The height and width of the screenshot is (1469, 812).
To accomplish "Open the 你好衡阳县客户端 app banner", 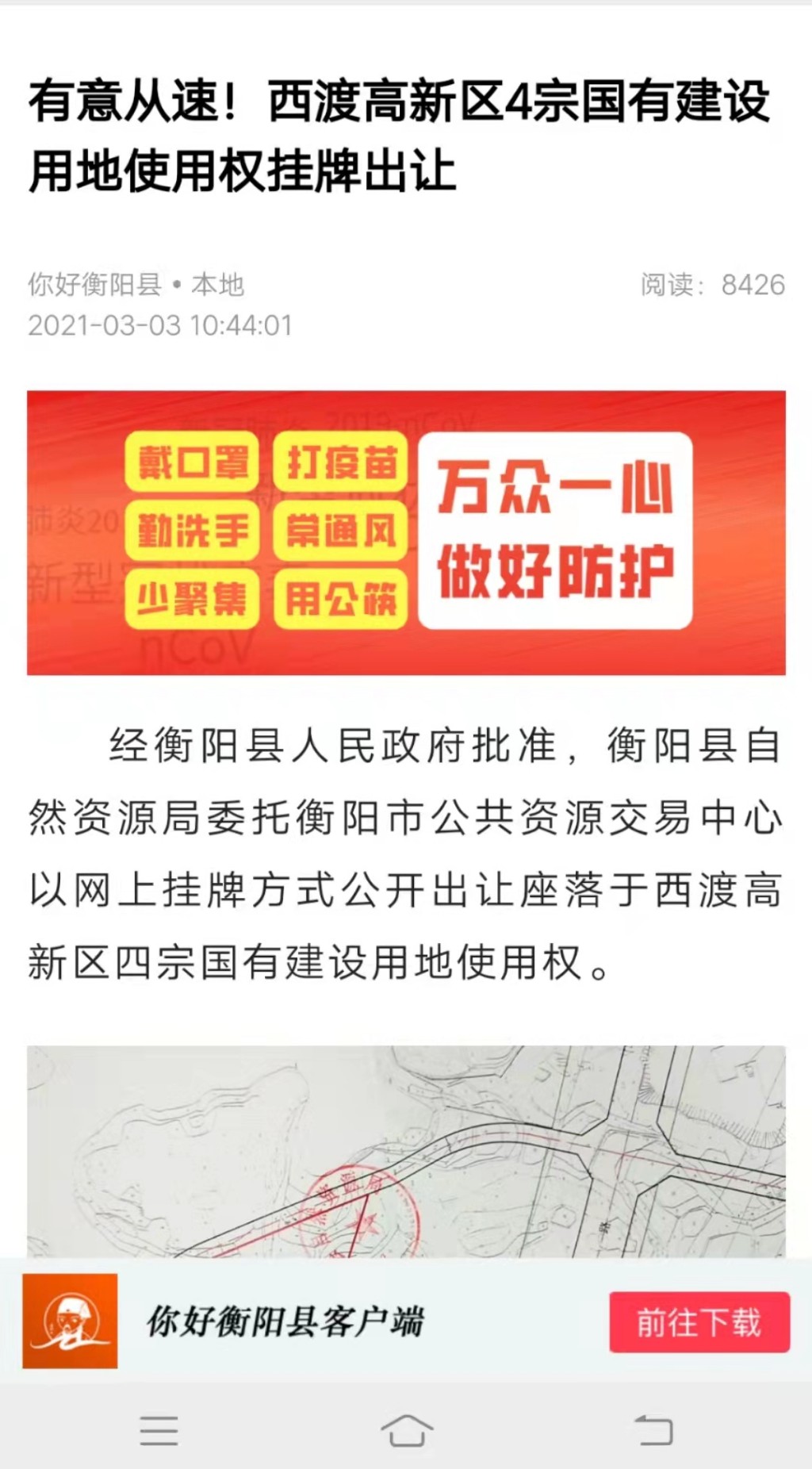I will click(285, 1321).
